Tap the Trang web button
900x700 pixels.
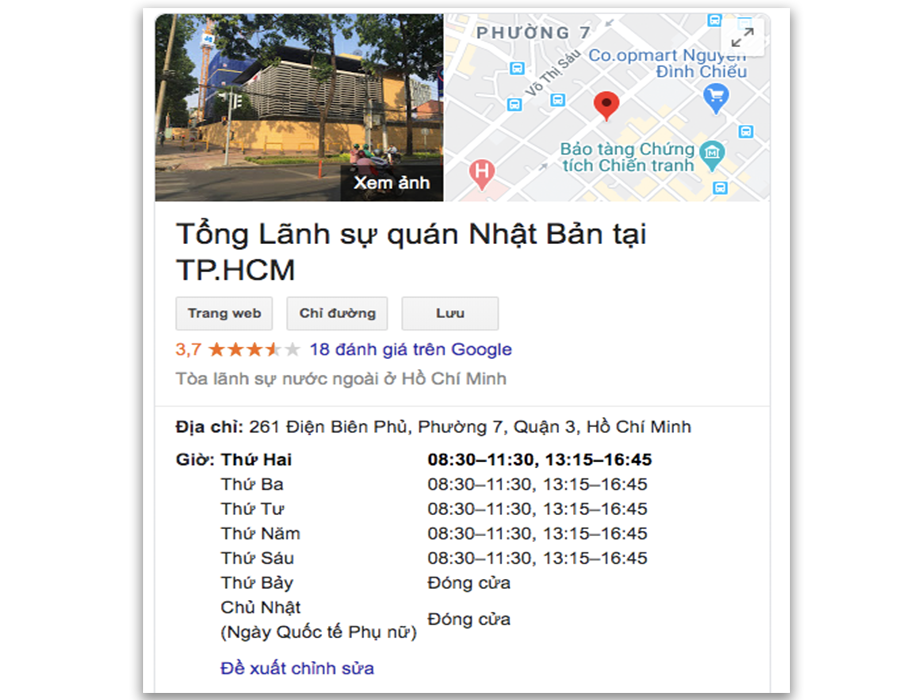(x=224, y=313)
